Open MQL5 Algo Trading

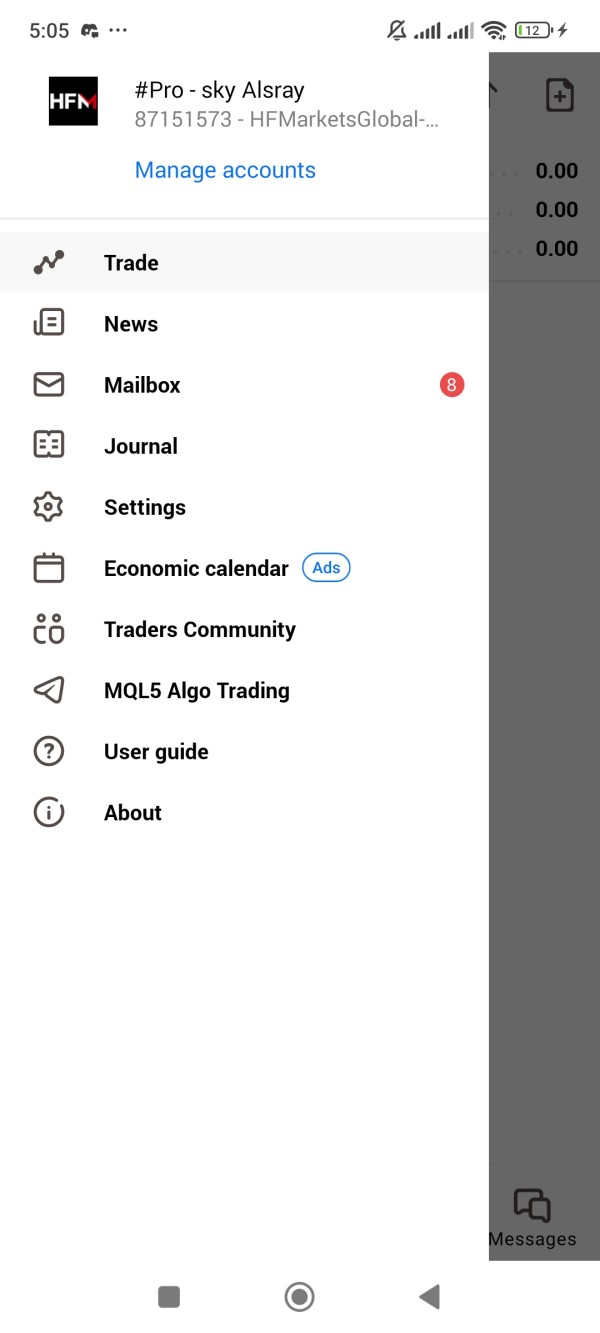click(197, 690)
